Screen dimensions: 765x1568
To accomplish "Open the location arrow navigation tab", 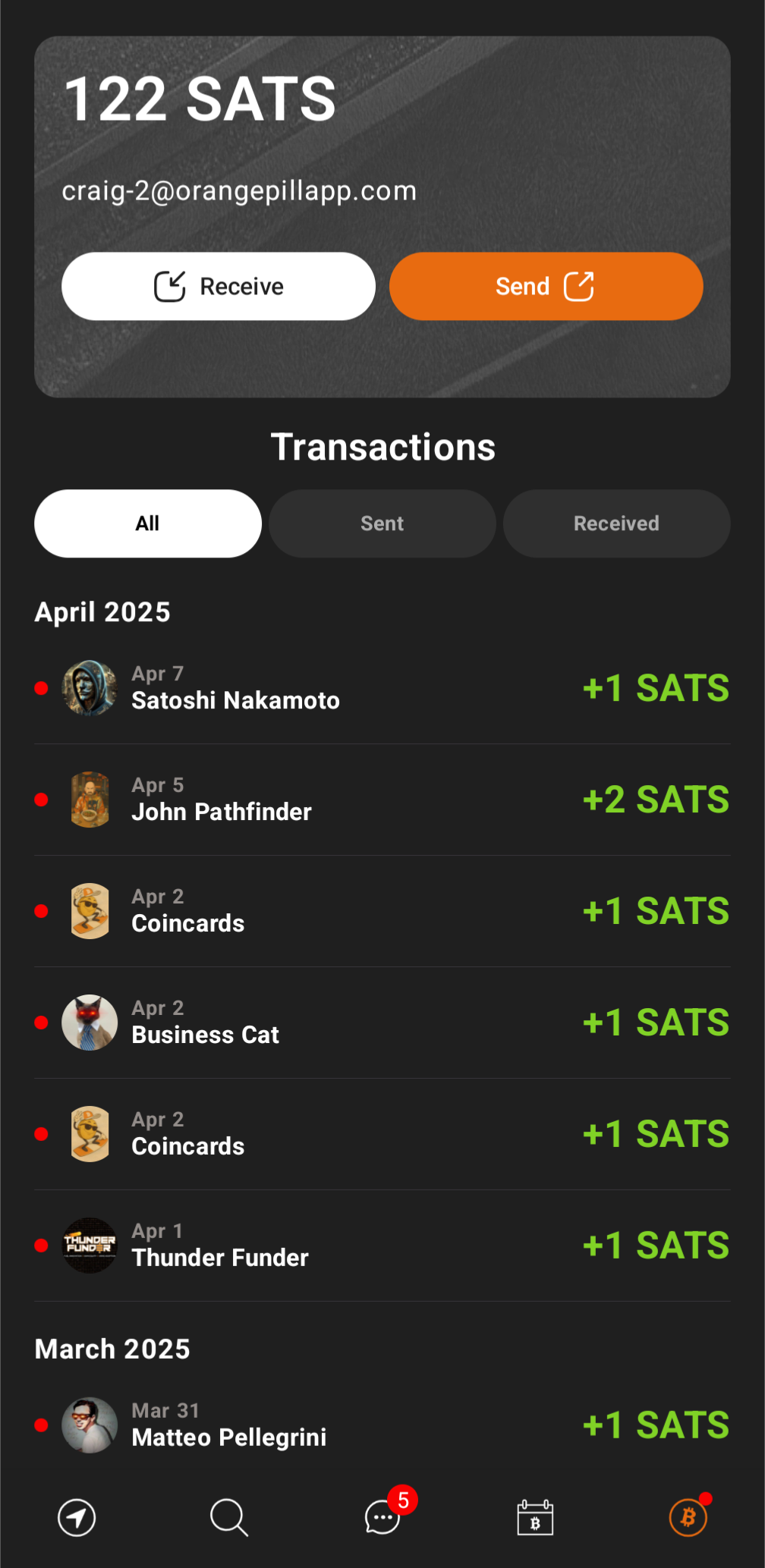I will (77, 1518).
